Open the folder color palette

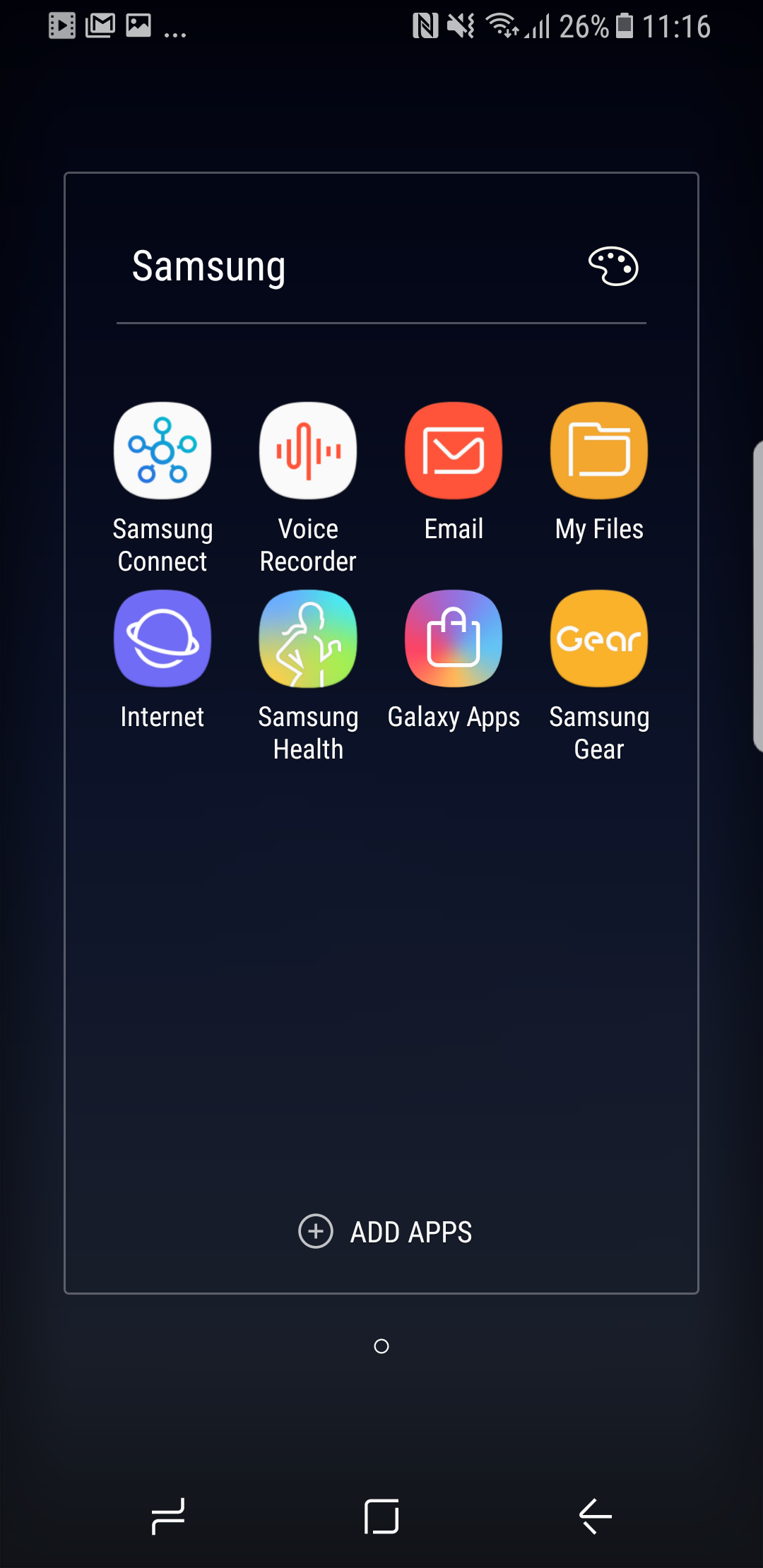(x=613, y=266)
